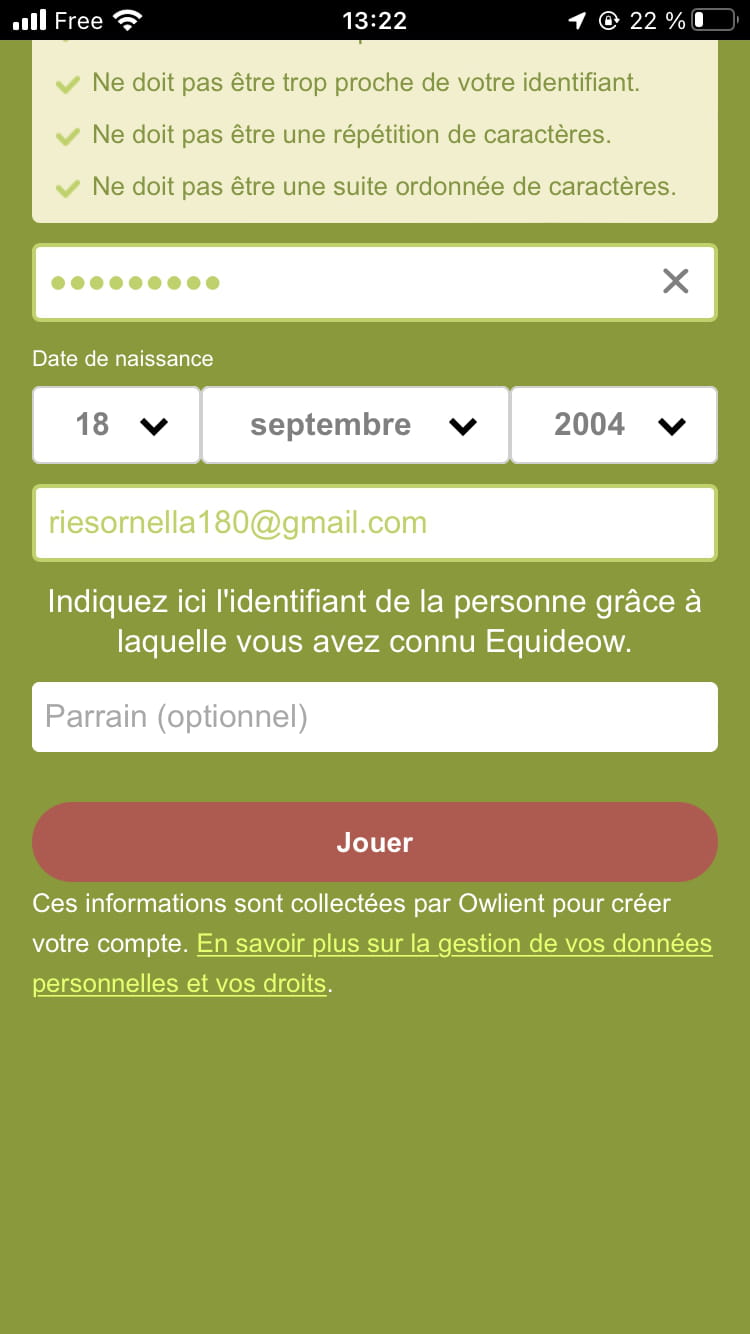Open the birth year dropdown showing 2004

[x=614, y=425]
